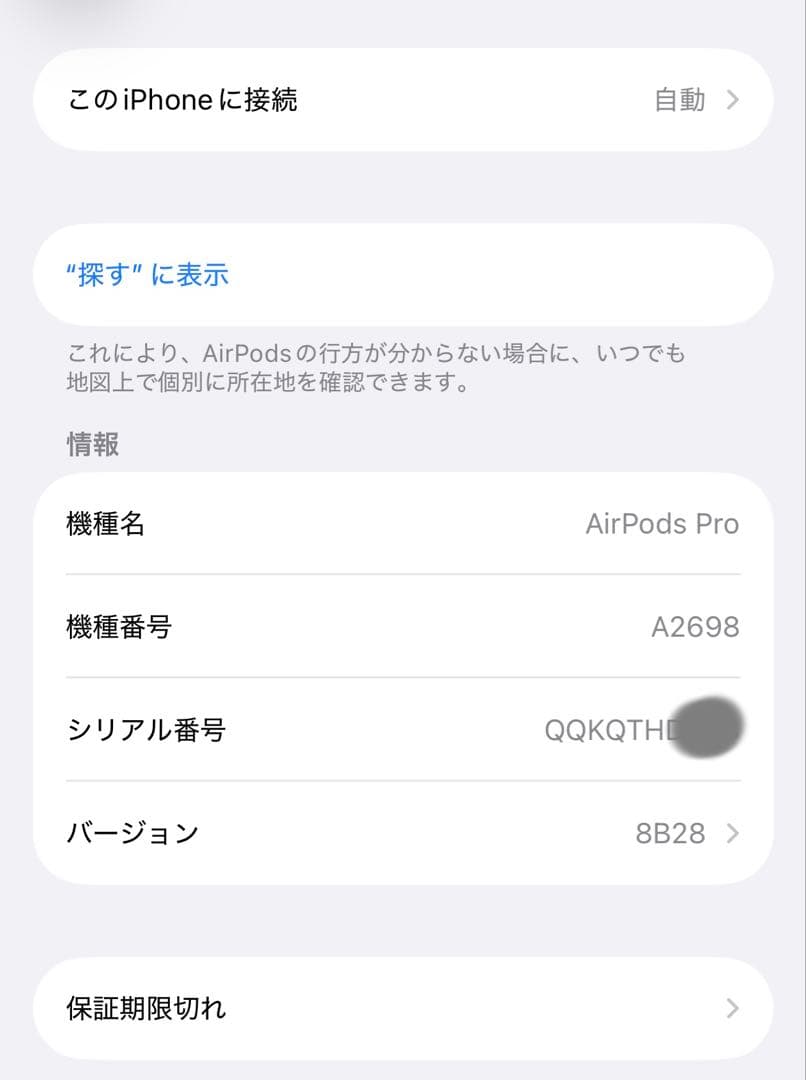Select the 情報 section header
Screen dimensions: 806x1080
click(90, 444)
